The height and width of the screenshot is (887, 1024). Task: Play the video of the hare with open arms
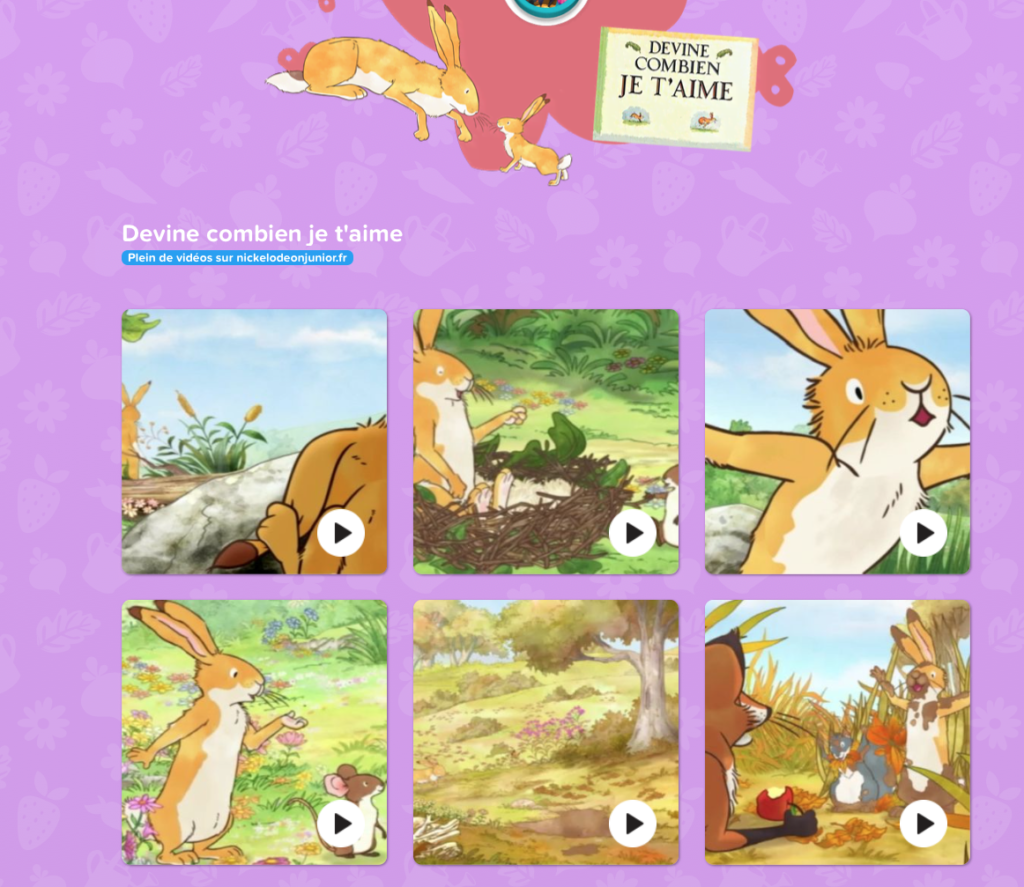click(x=923, y=534)
